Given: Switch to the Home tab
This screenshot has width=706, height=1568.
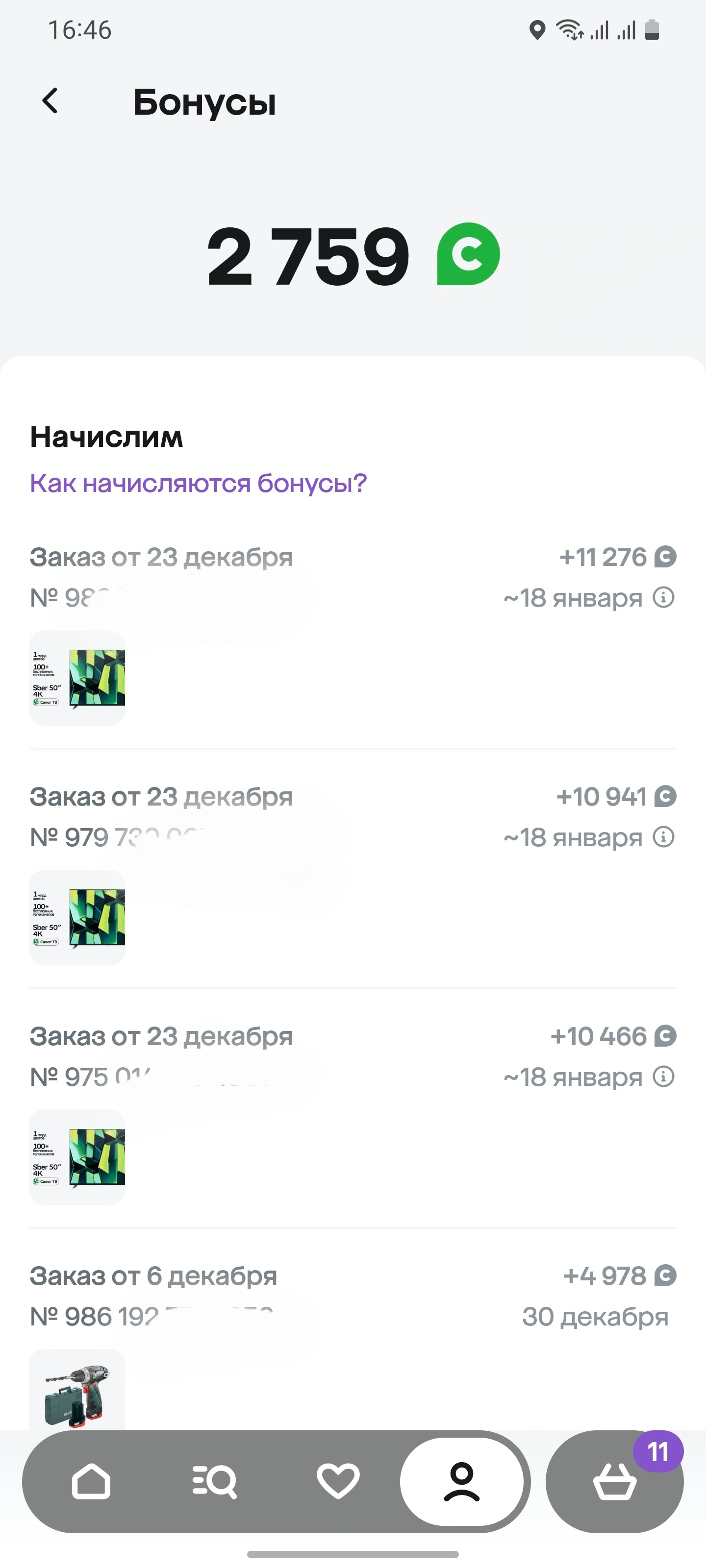Looking at the screenshot, I should pos(91,1482).
